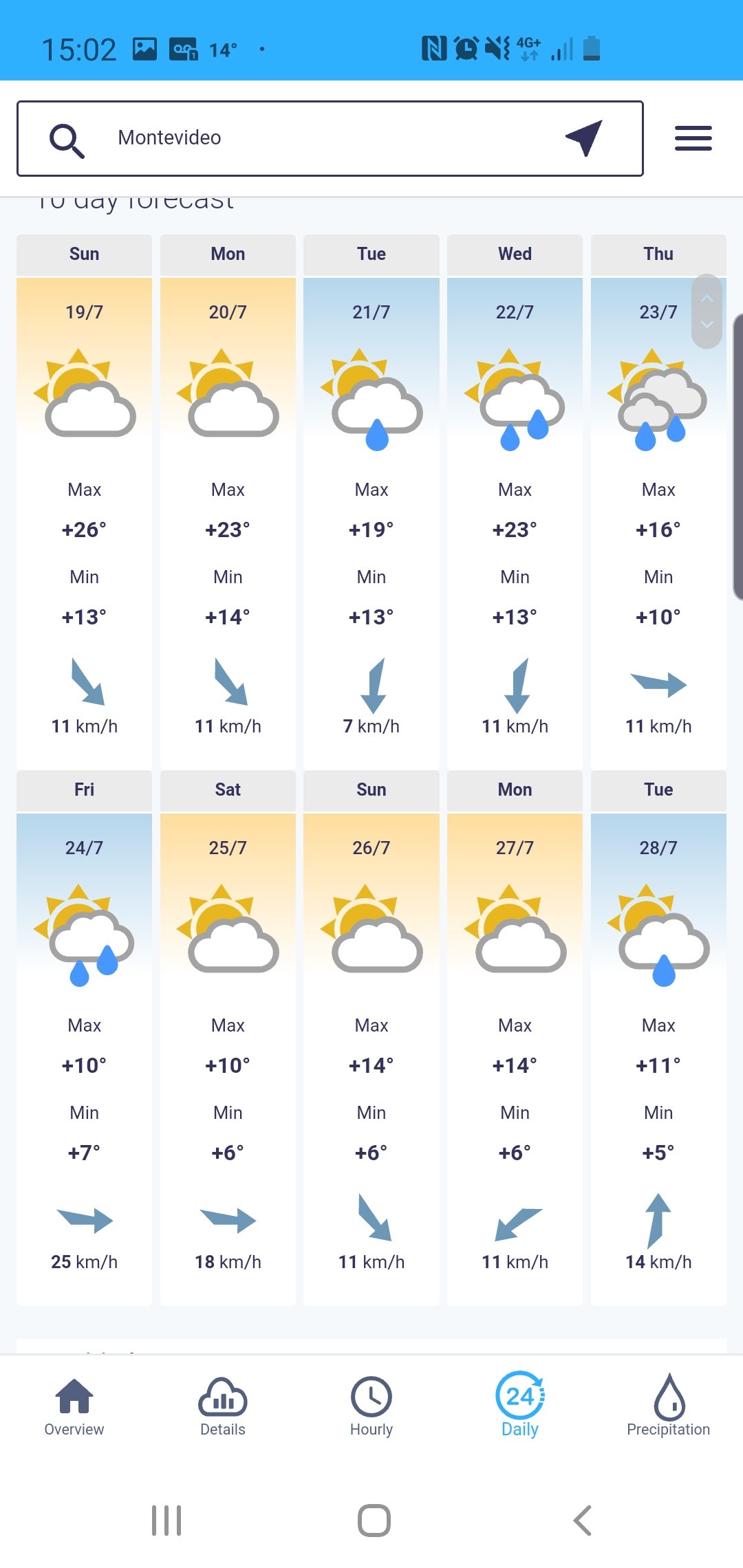This screenshot has height=1568, width=743.
Task: Open the hamburger menu
Action: (x=693, y=138)
